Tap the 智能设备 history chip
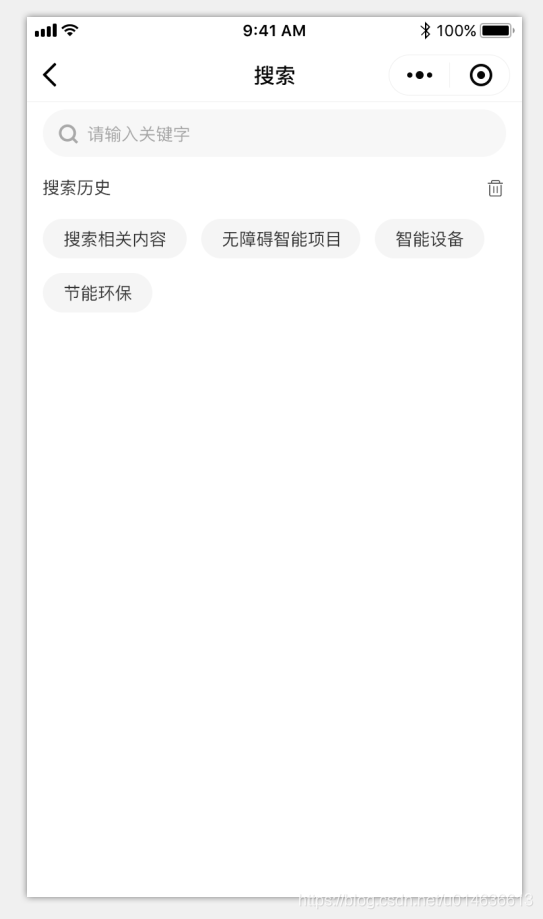This screenshot has height=919, width=543. [x=429, y=239]
